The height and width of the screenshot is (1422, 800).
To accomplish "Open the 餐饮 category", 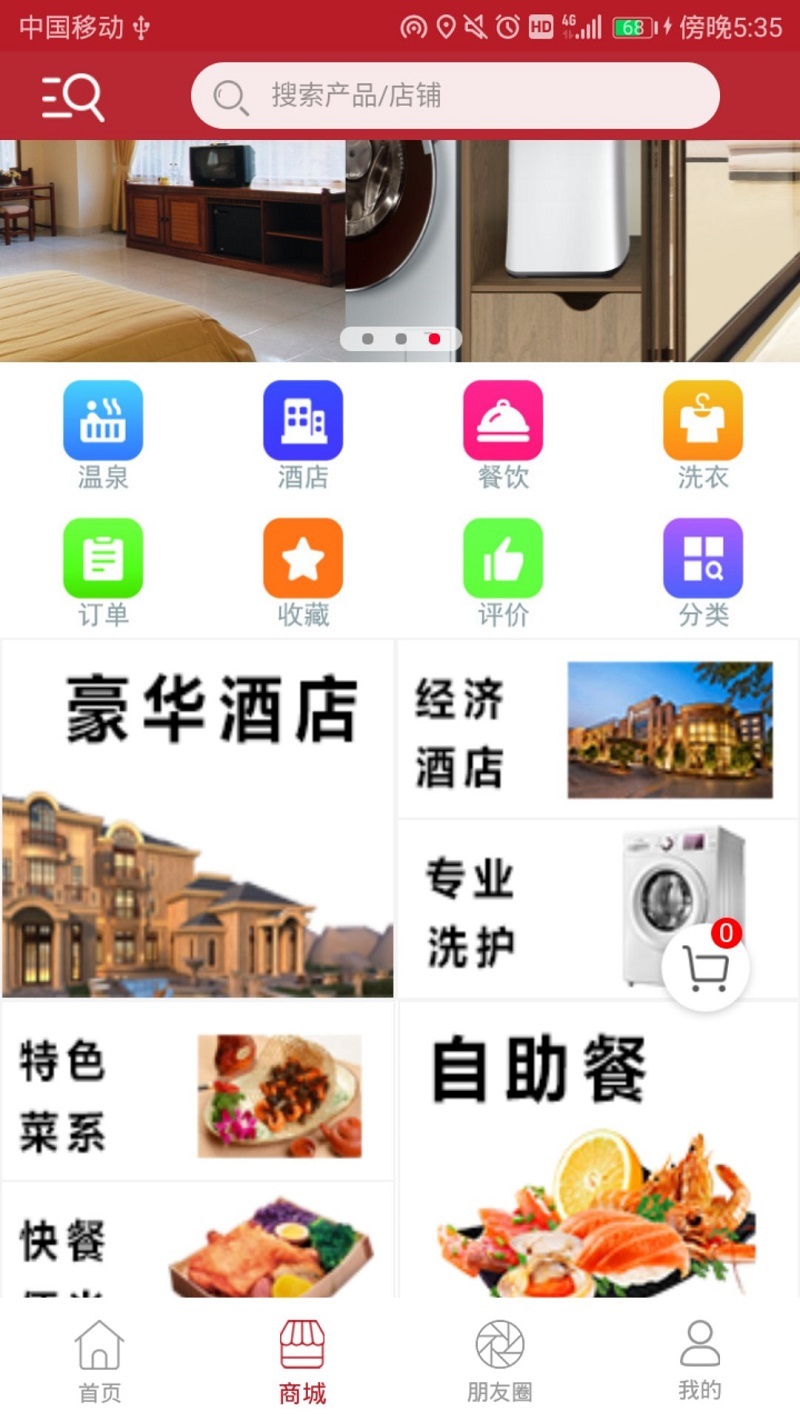I will (x=503, y=435).
